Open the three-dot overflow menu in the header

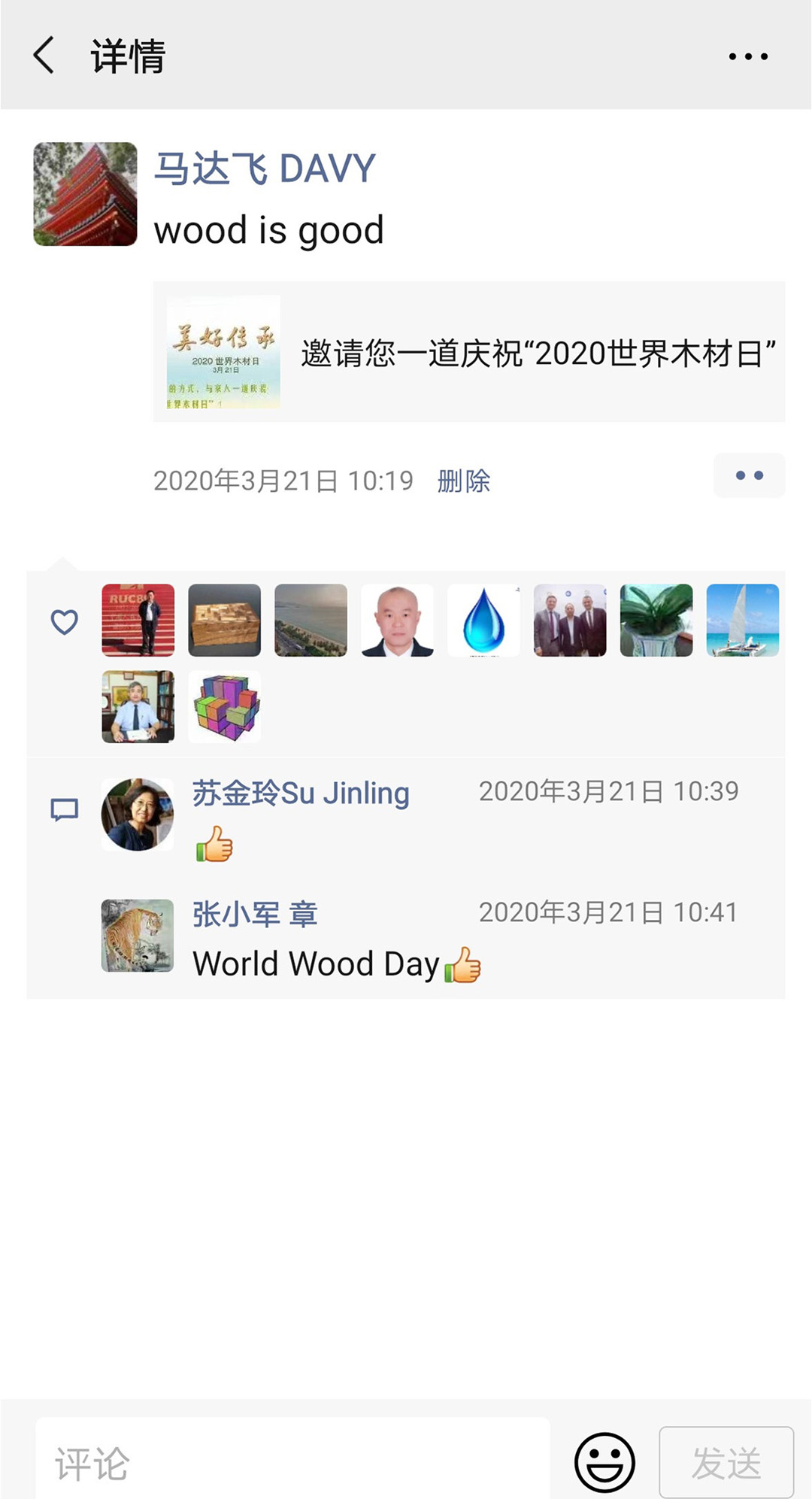click(748, 56)
